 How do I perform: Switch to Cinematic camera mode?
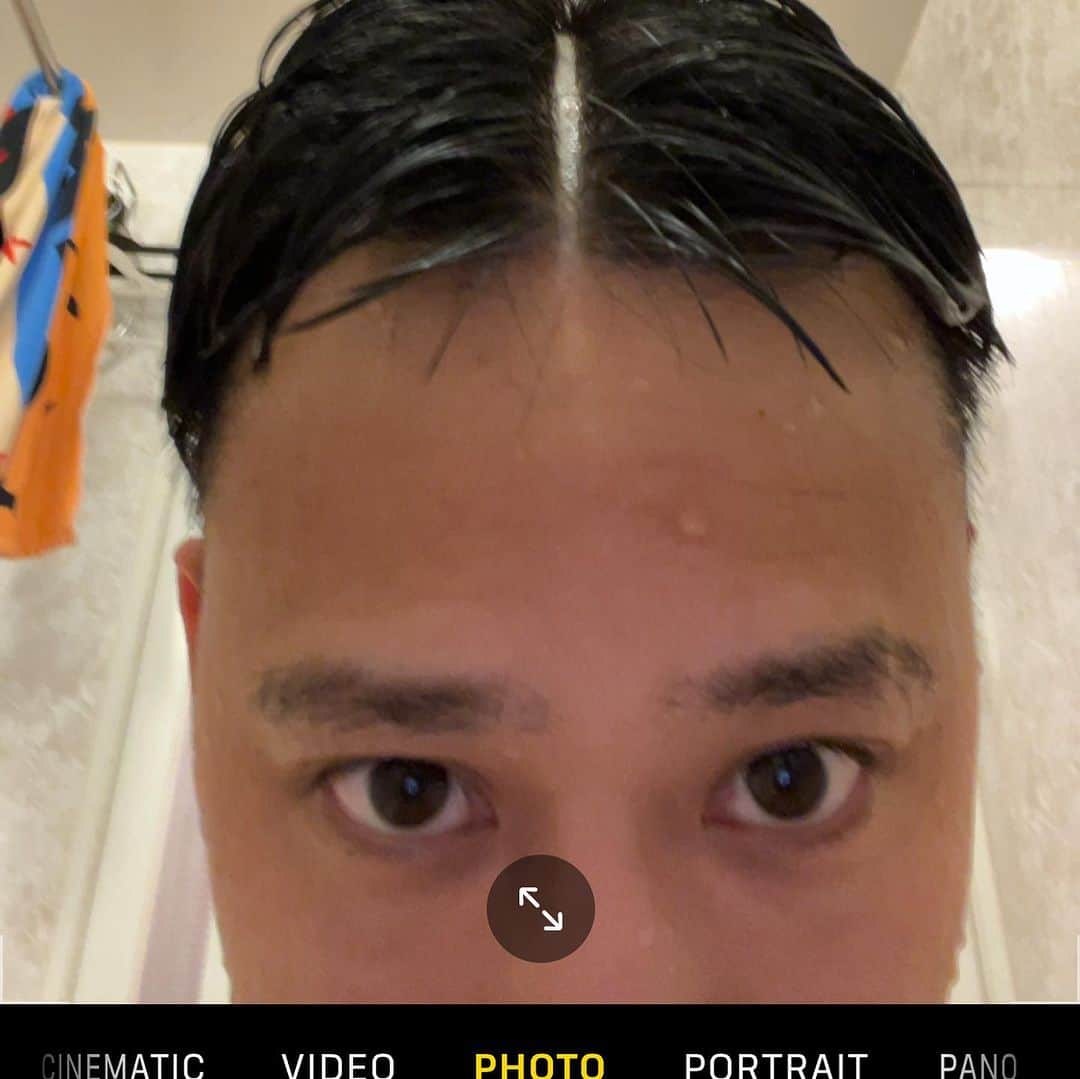pos(123,1064)
